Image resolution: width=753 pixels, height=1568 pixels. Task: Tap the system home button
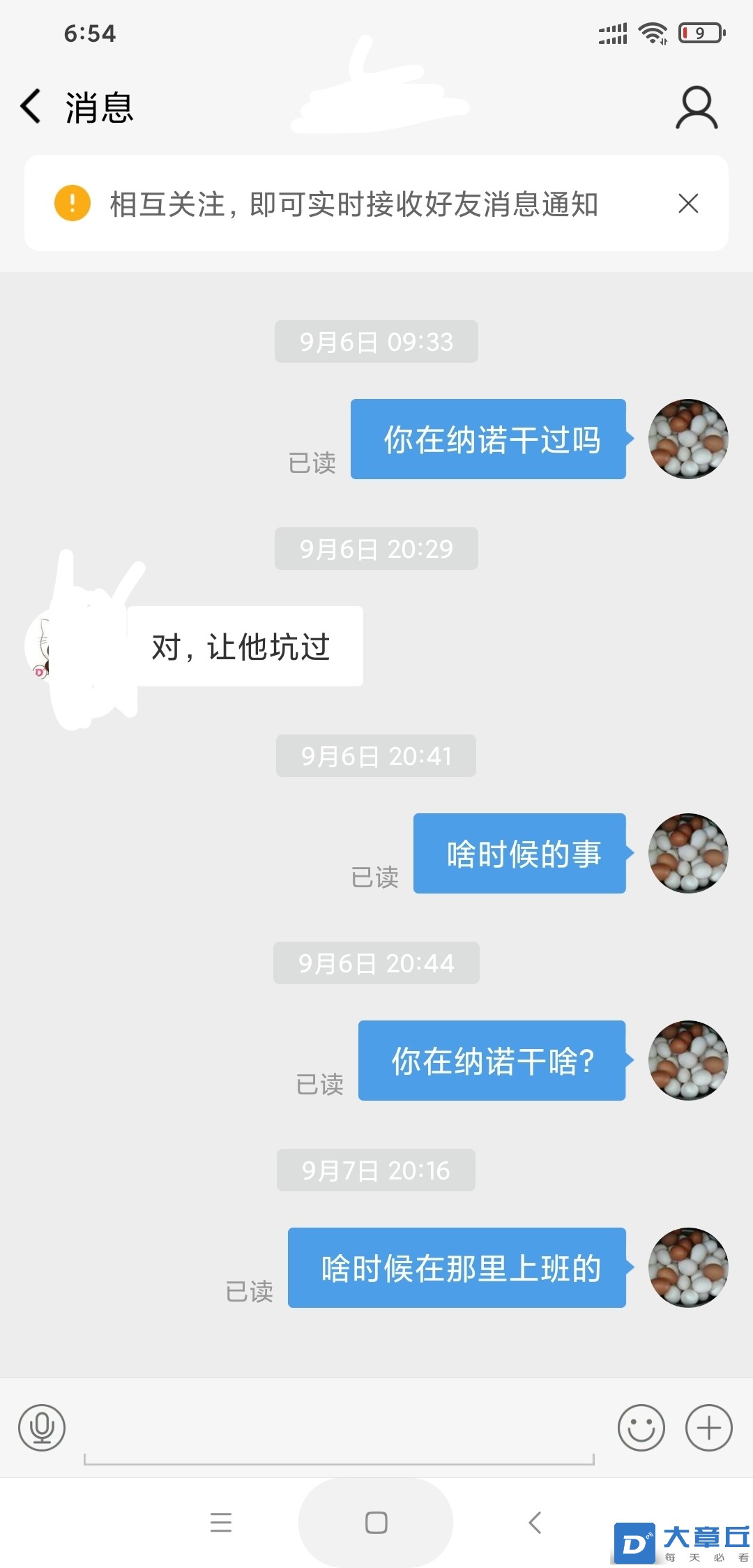[x=376, y=1522]
